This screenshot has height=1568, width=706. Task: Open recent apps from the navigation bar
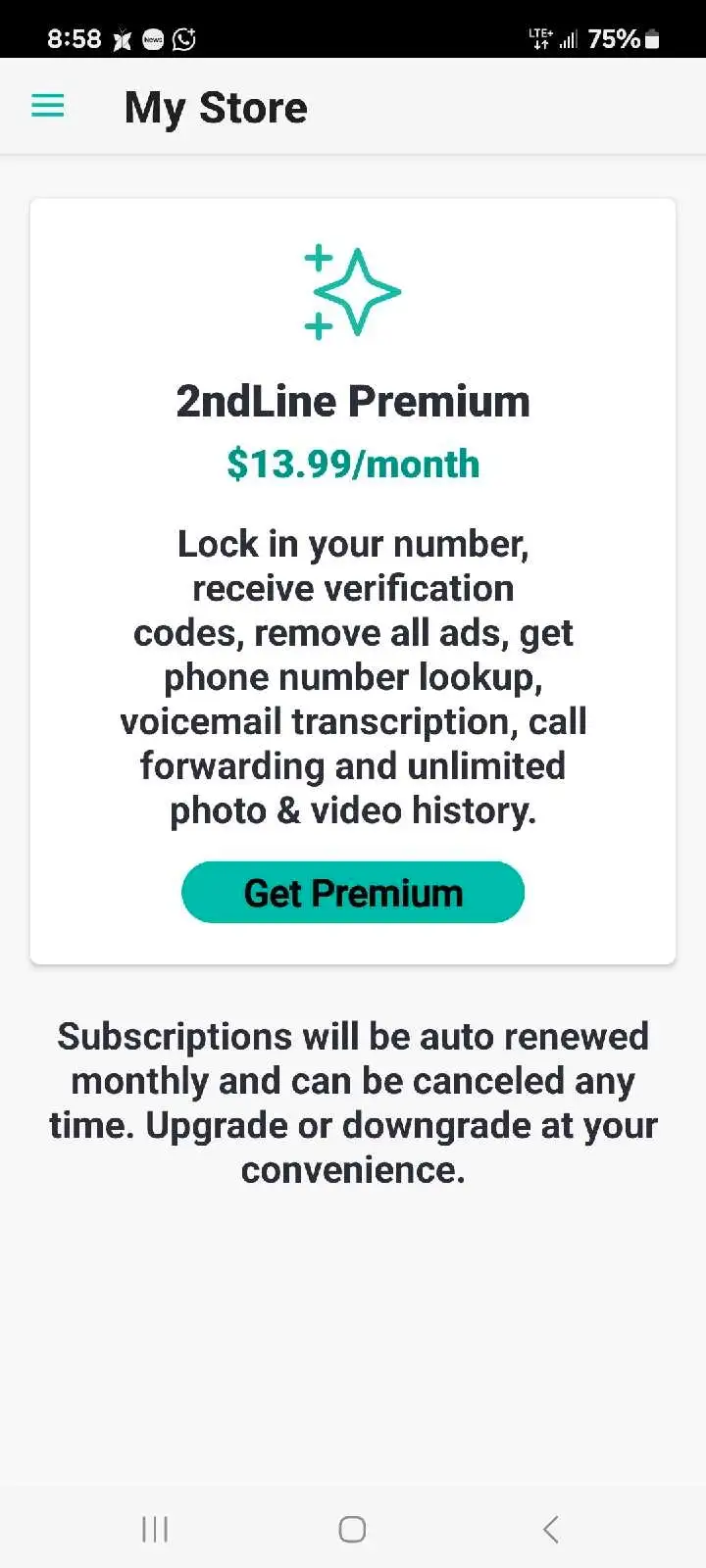pyautogui.click(x=155, y=1529)
